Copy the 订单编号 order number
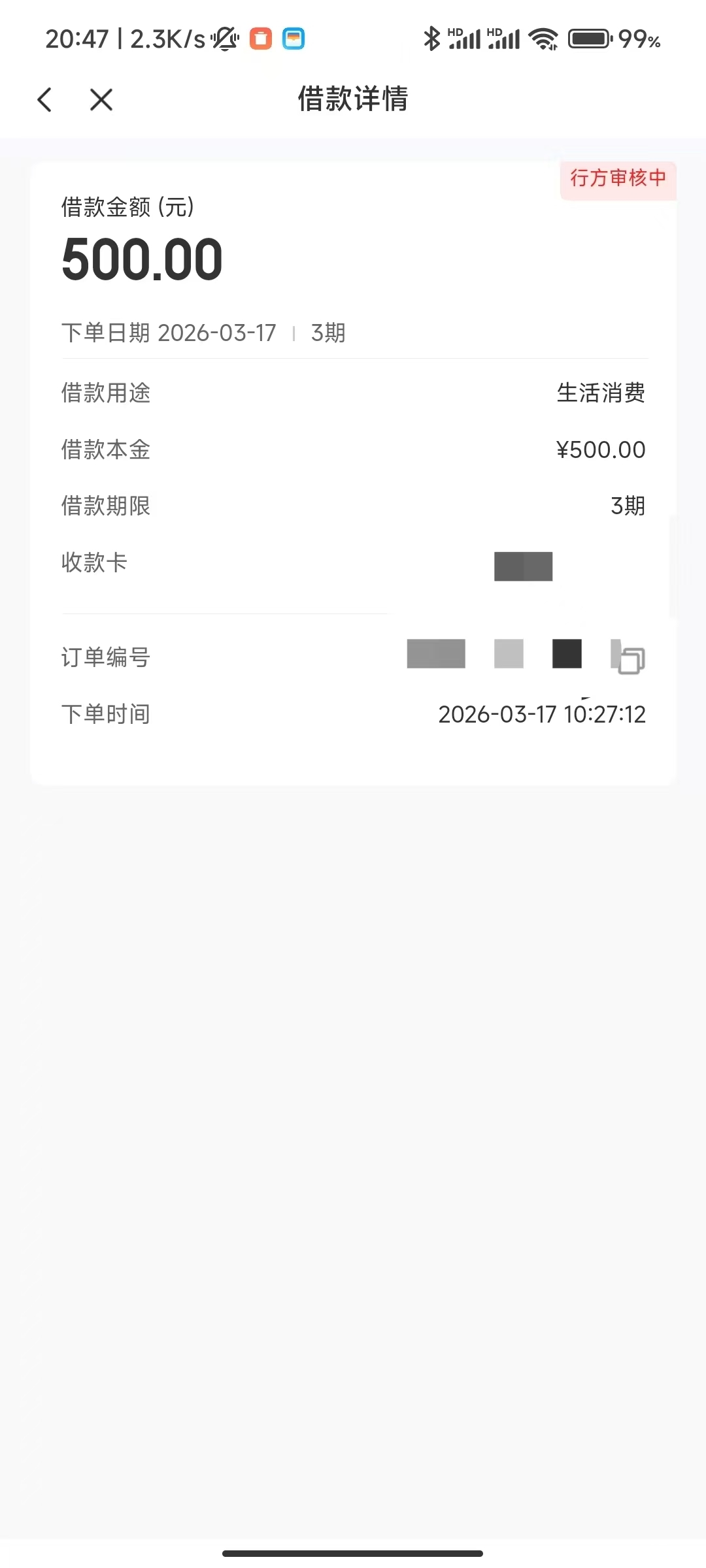 pos(631,660)
